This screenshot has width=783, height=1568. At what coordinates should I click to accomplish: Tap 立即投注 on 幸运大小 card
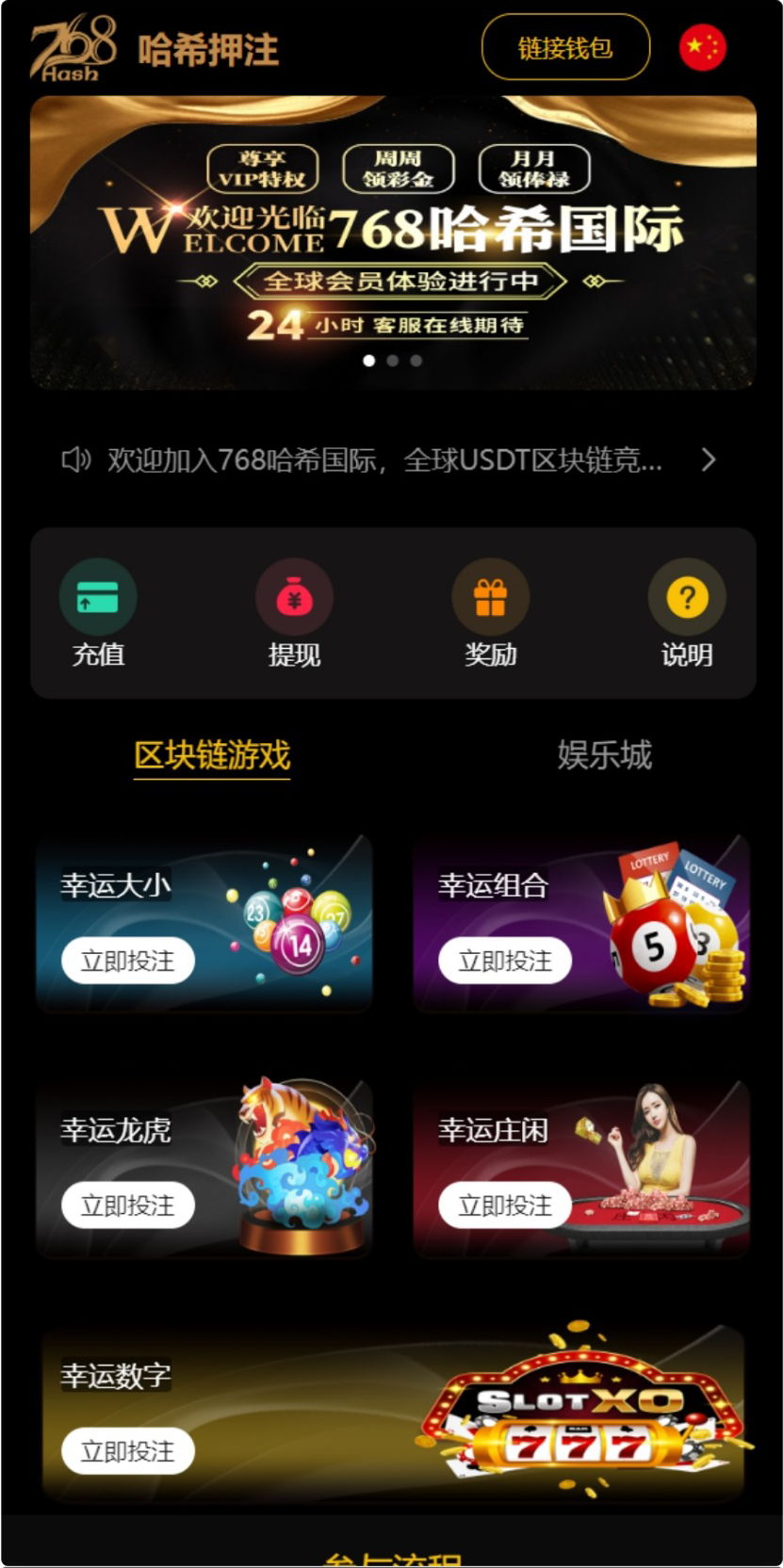[128, 961]
